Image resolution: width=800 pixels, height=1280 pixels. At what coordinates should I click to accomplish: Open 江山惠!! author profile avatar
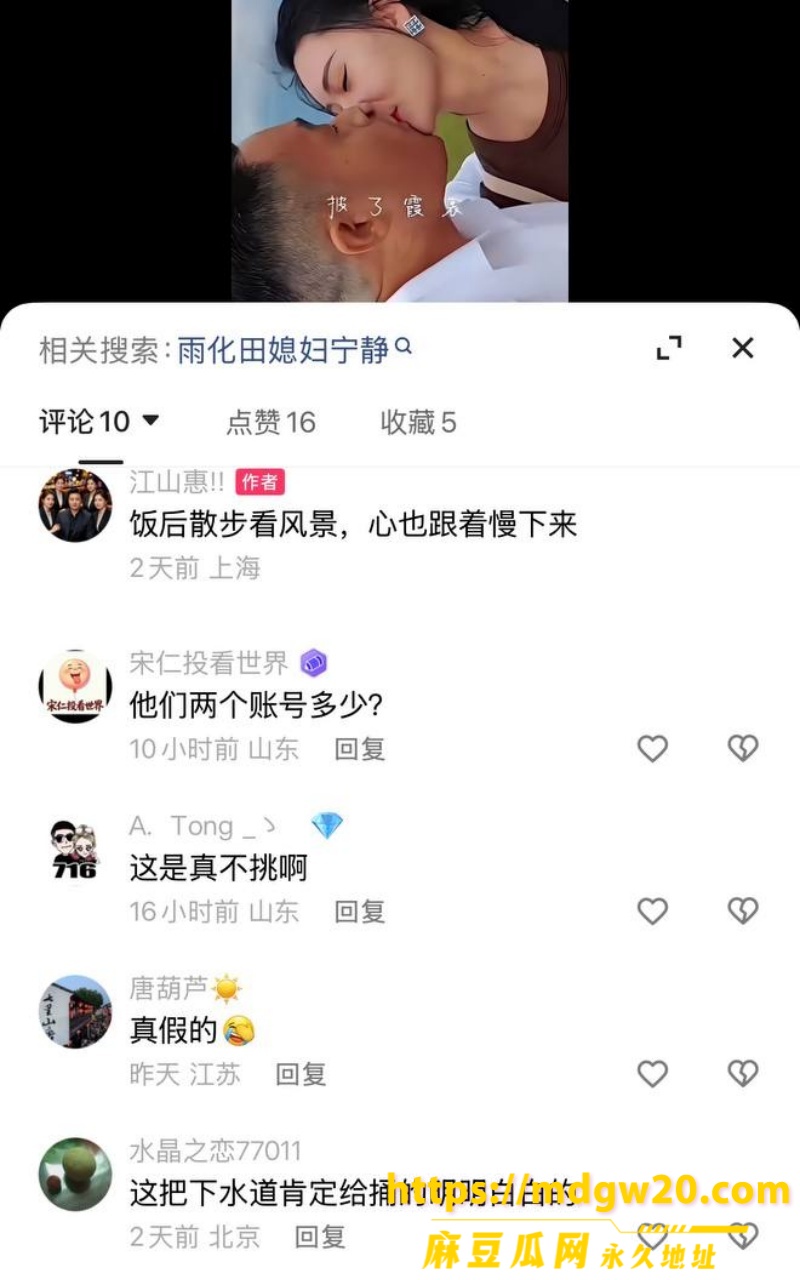click(x=75, y=505)
